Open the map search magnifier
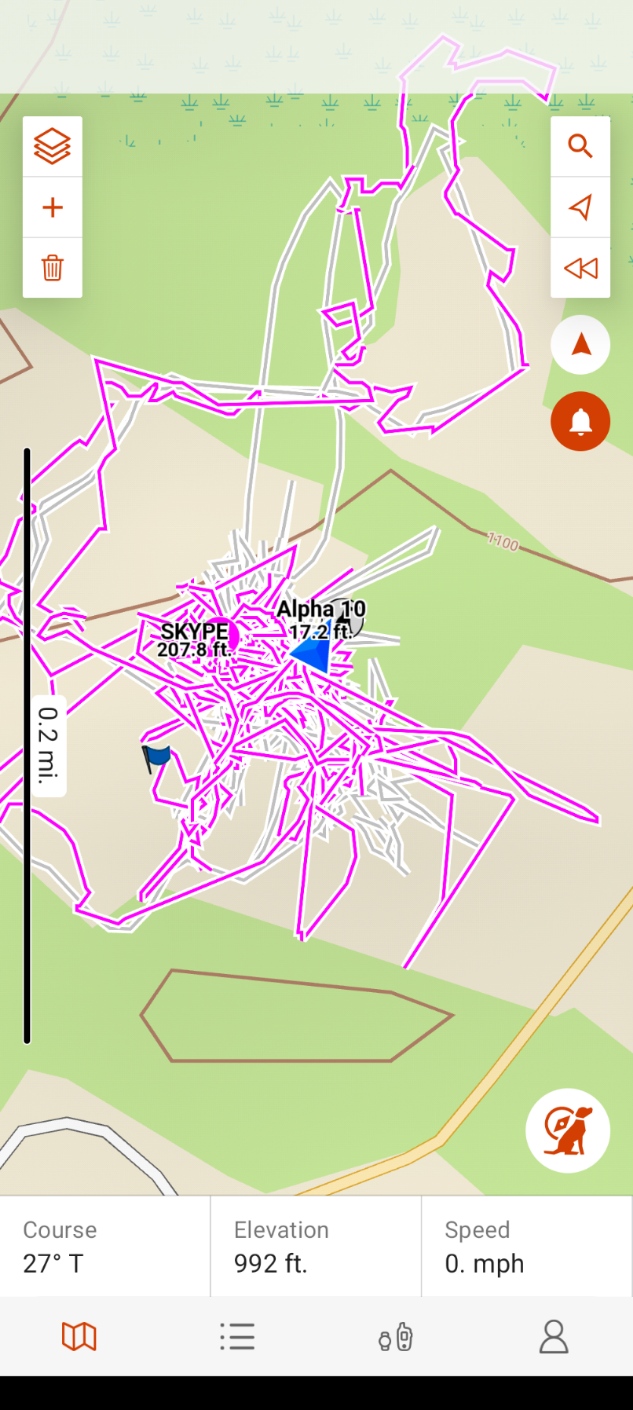 580,147
